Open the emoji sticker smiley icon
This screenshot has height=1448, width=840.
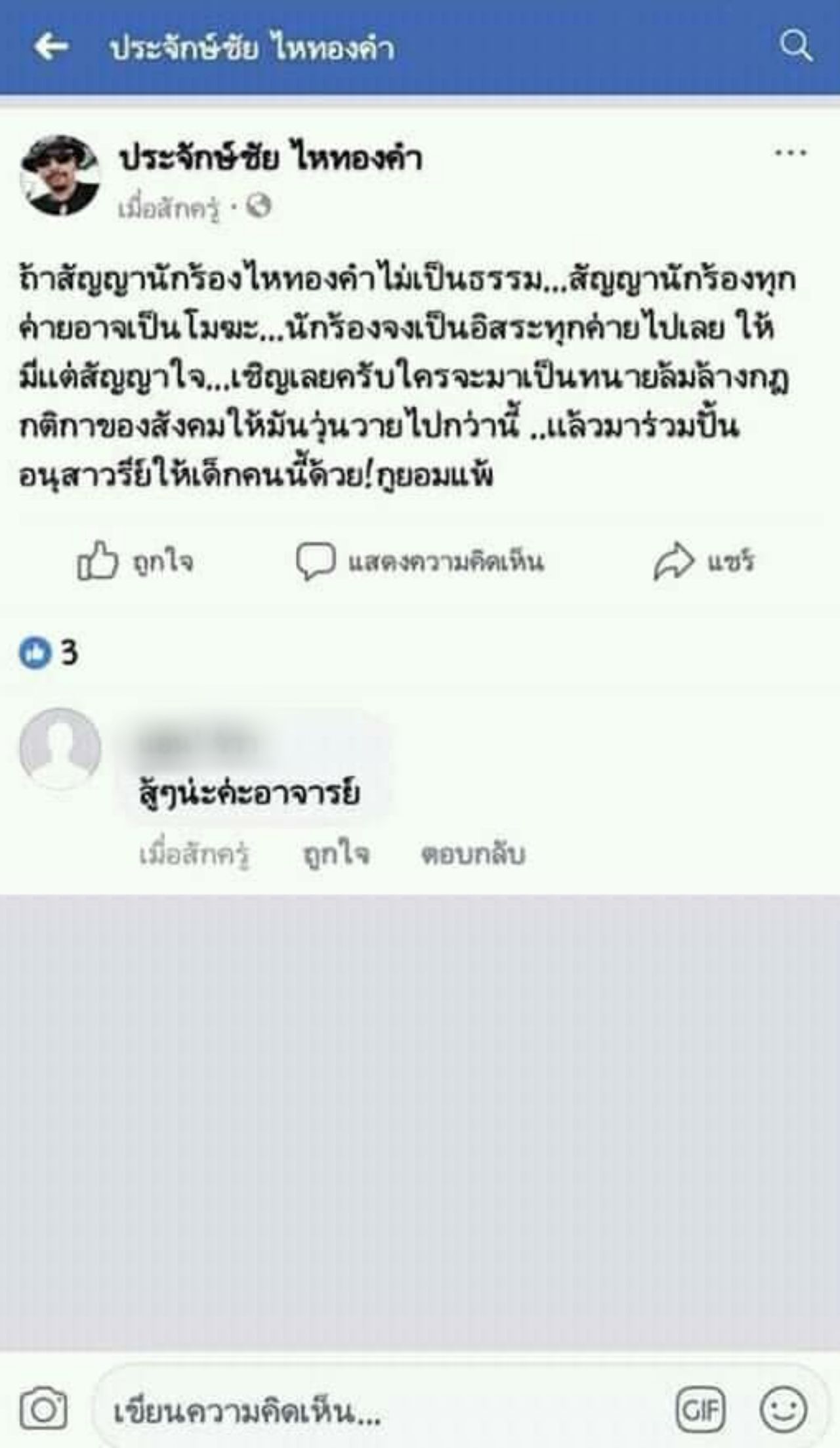[784, 1409]
